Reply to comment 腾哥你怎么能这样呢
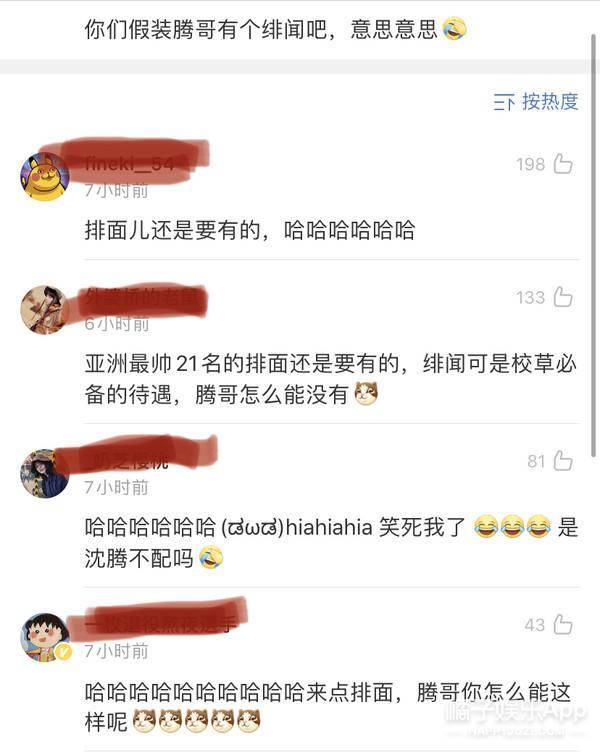The height and width of the screenshot is (752, 600). [x=330, y=705]
